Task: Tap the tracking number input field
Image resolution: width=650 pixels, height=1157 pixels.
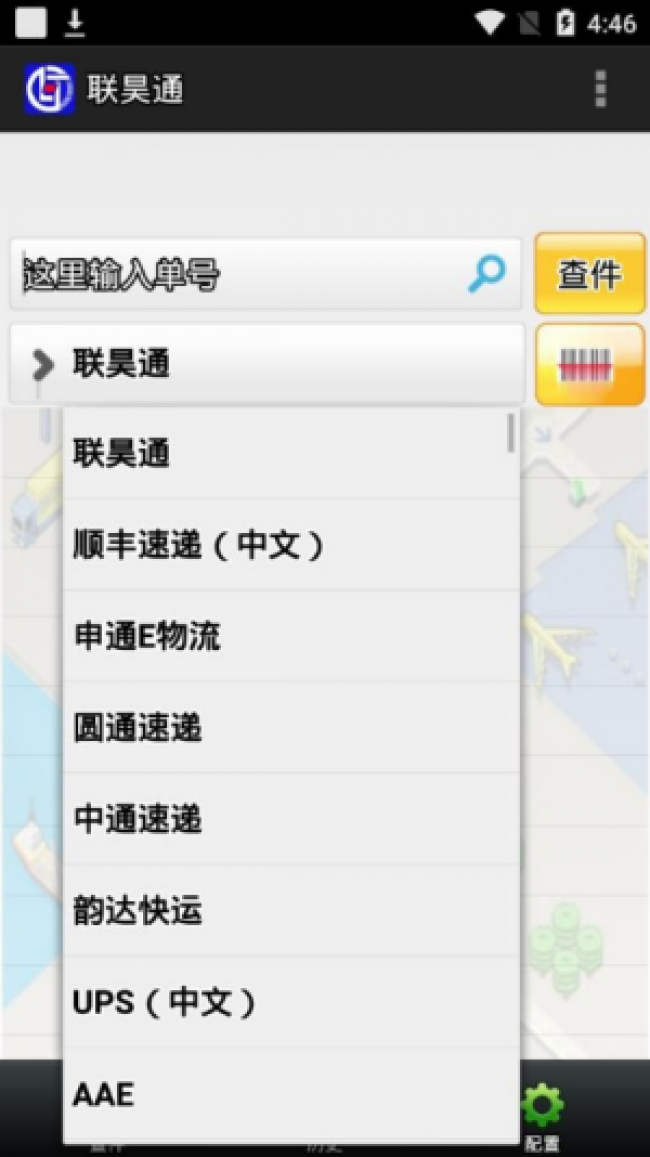Action: 240,274
